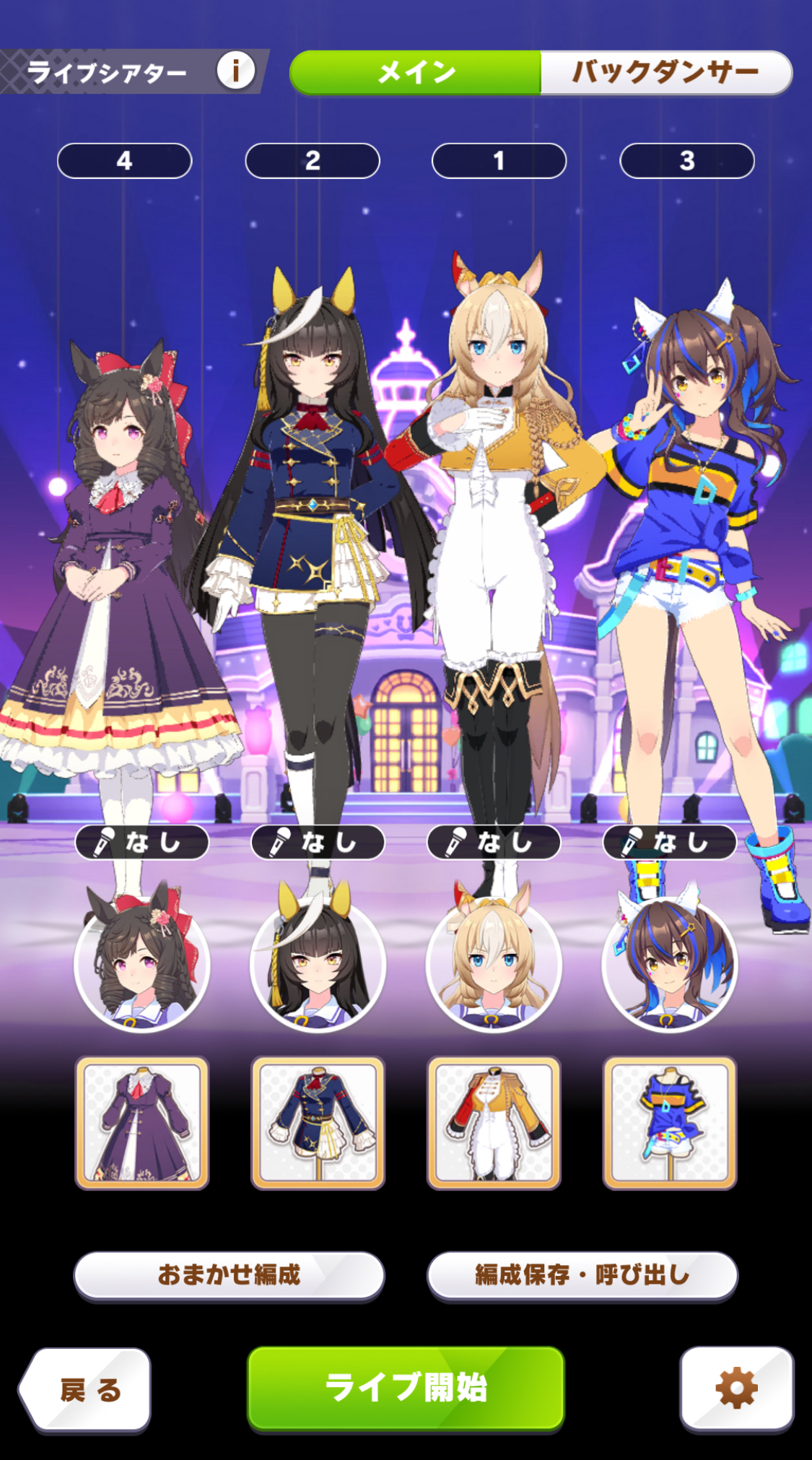Tap the なし mic label under position 3

[x=670, y=842]
